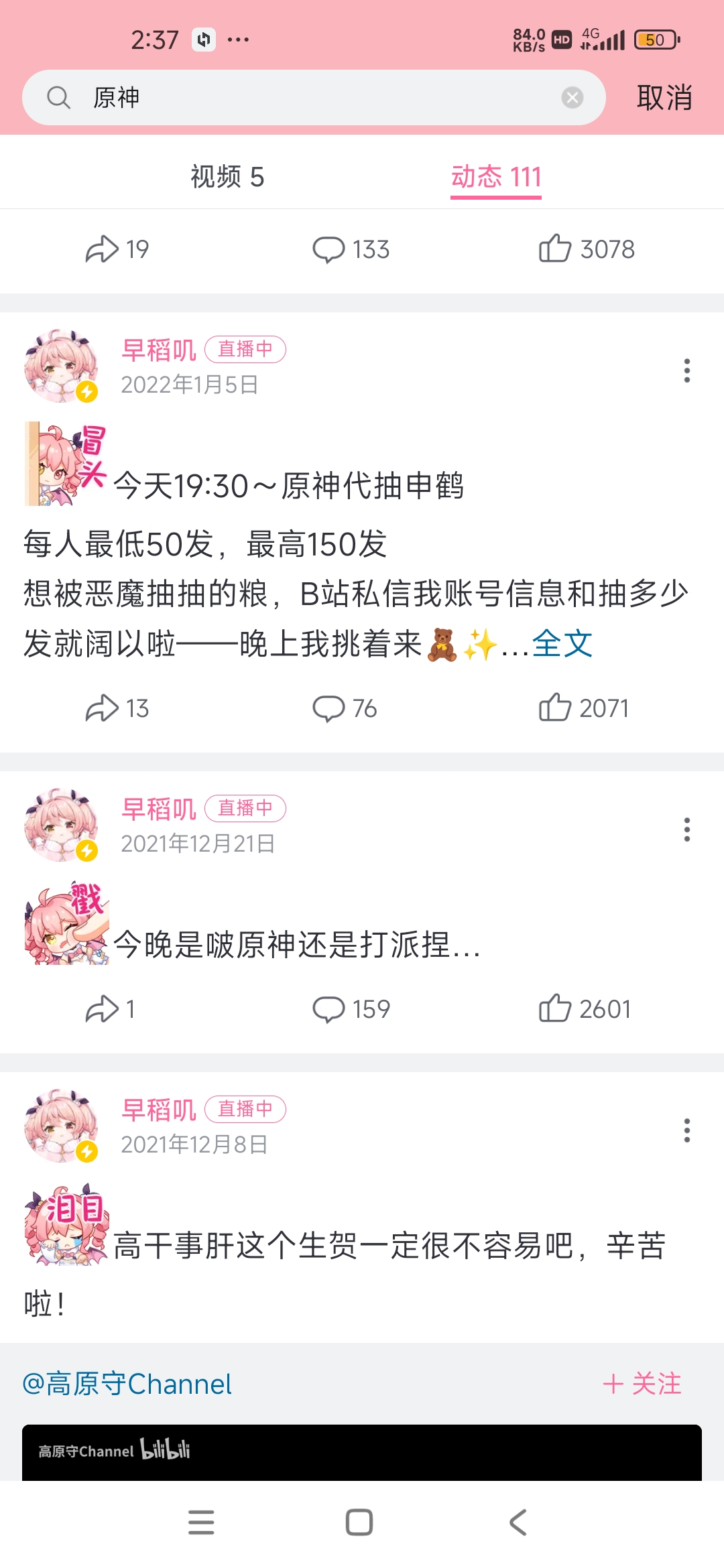Switch to the 视频 5 tab
Viewport: 724px width, 1568px height.
pyautogui.click(x=227, y=177)
